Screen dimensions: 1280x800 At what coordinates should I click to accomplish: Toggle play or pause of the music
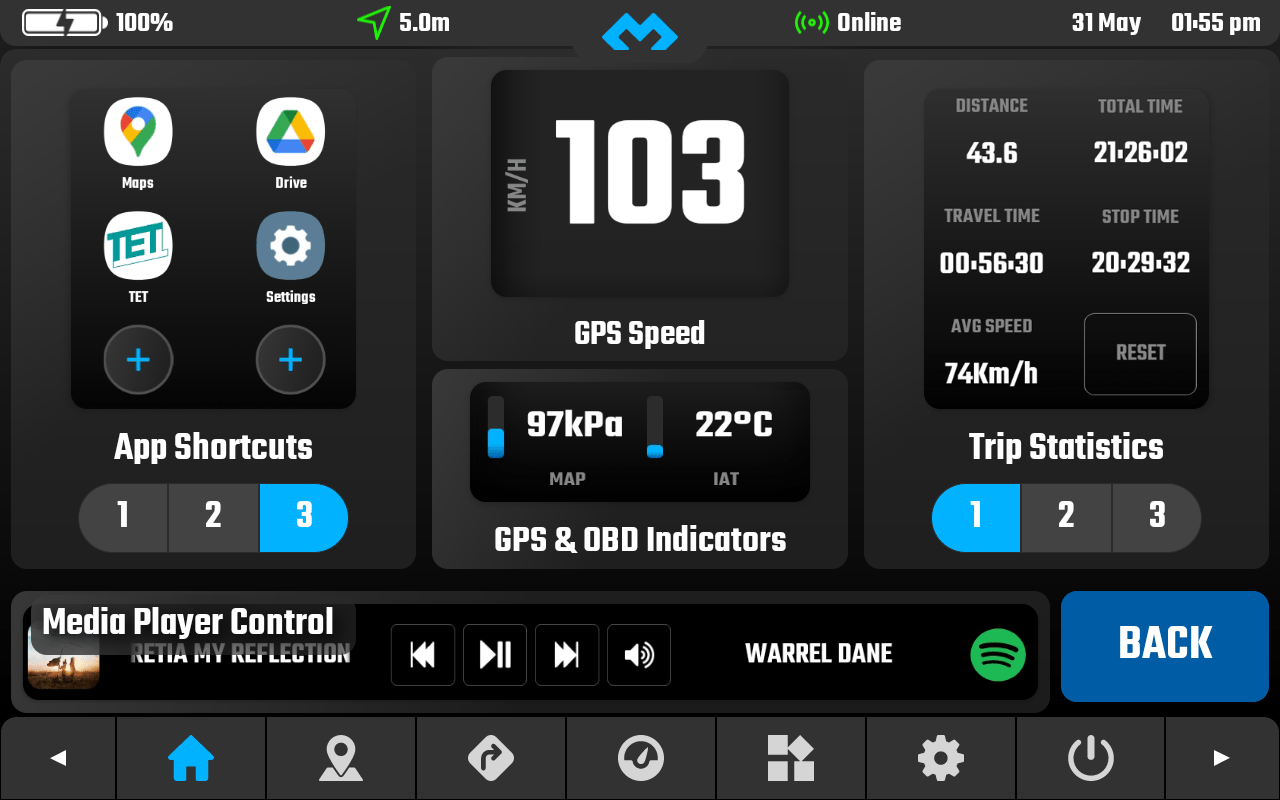495,655
